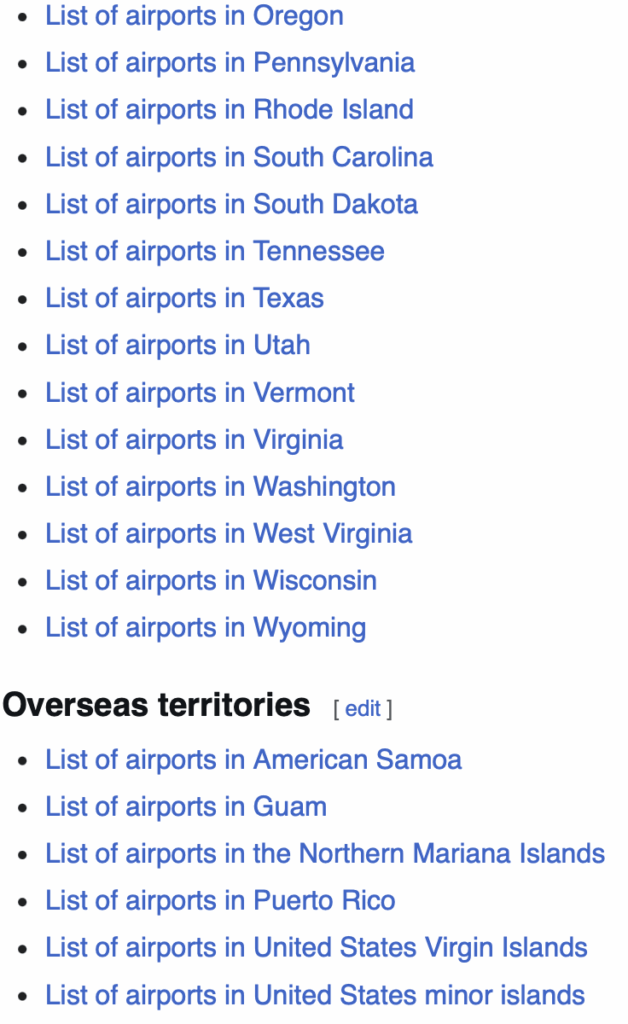Viewport: 628px width, 1024px height.
Task: Open the Northern Mariana Islands airports link
Action: tap(325, 854)
